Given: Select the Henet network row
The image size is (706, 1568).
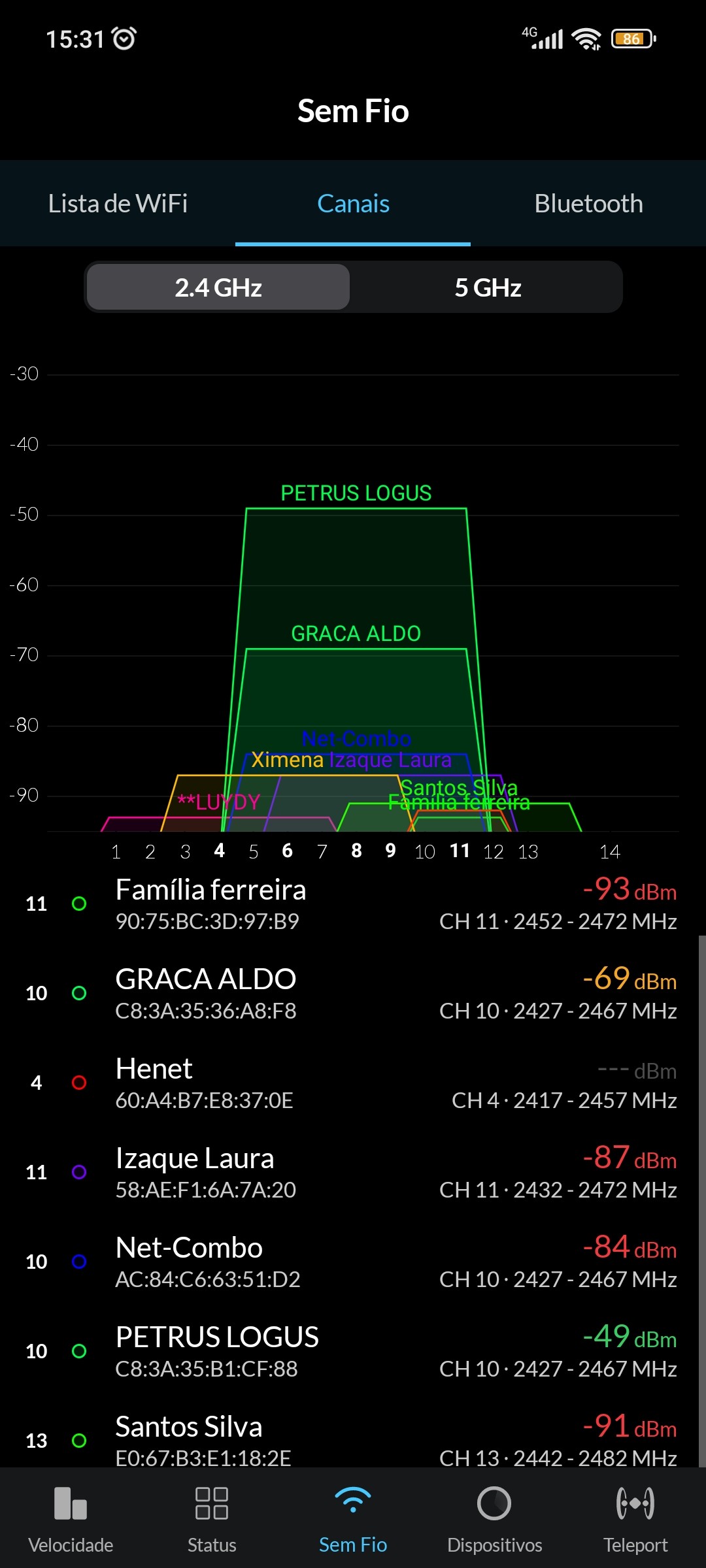Looking at the screenshot, I should pyautogui.click(x=353, y=1083).
